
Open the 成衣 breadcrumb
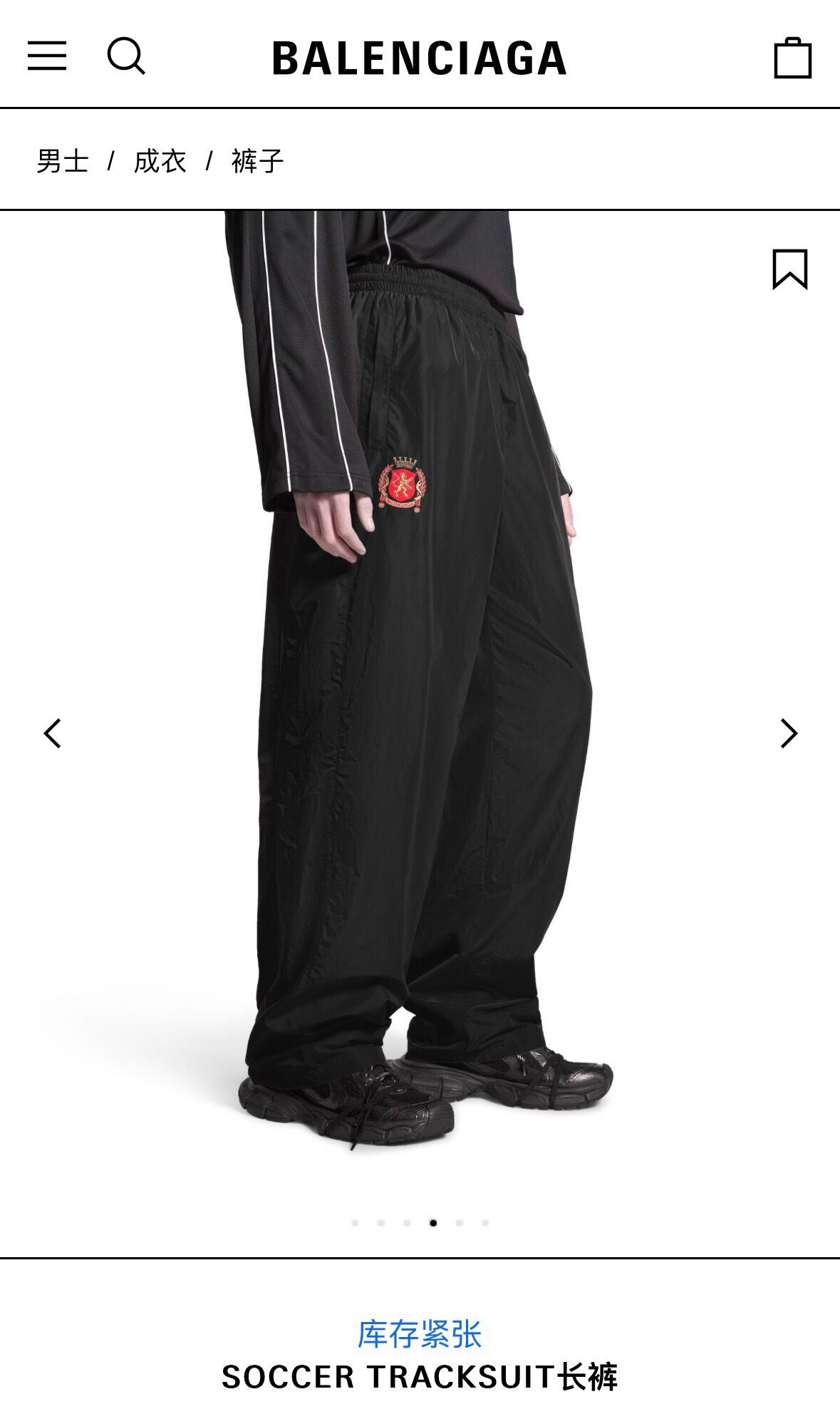pos(160,161)
